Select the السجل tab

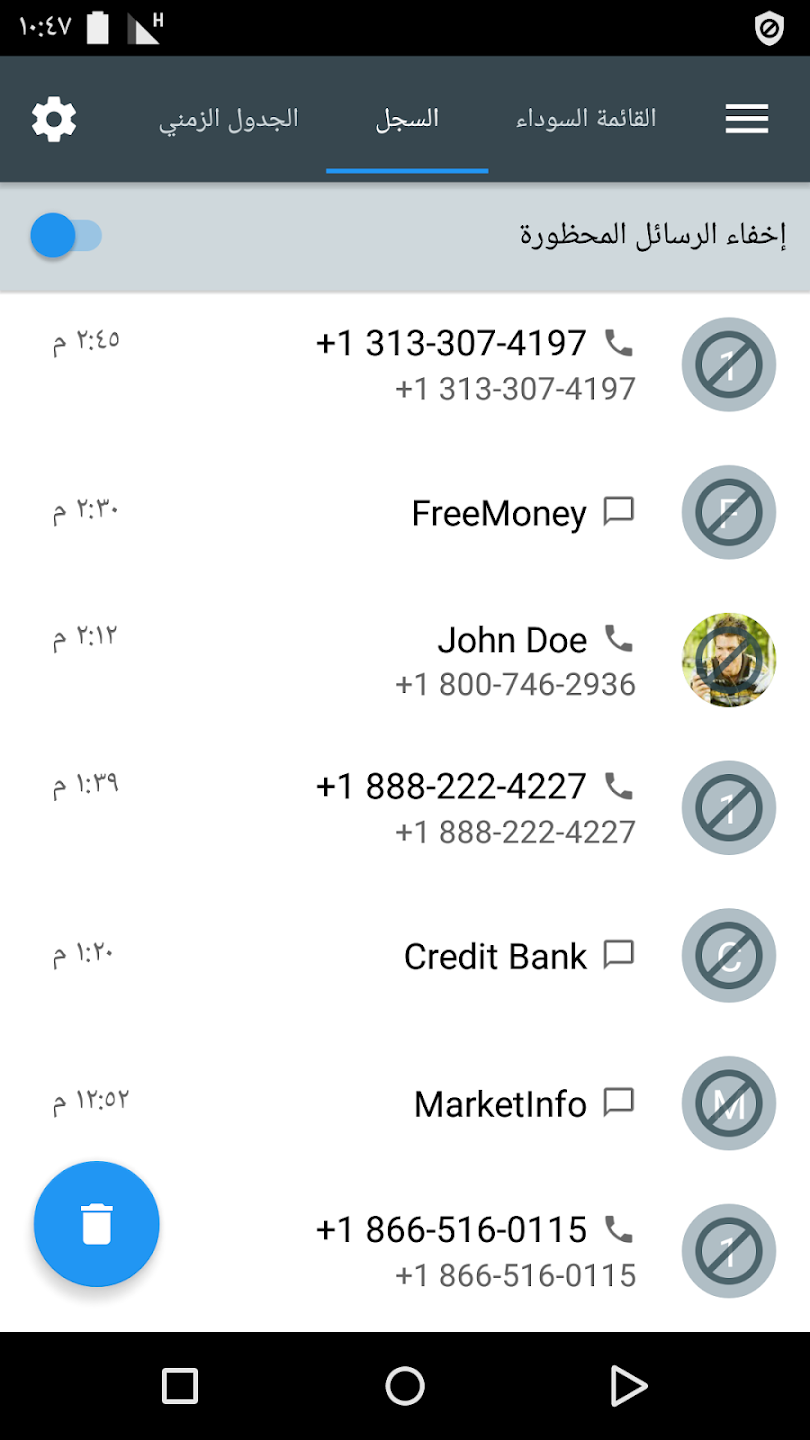click(406, 118)
